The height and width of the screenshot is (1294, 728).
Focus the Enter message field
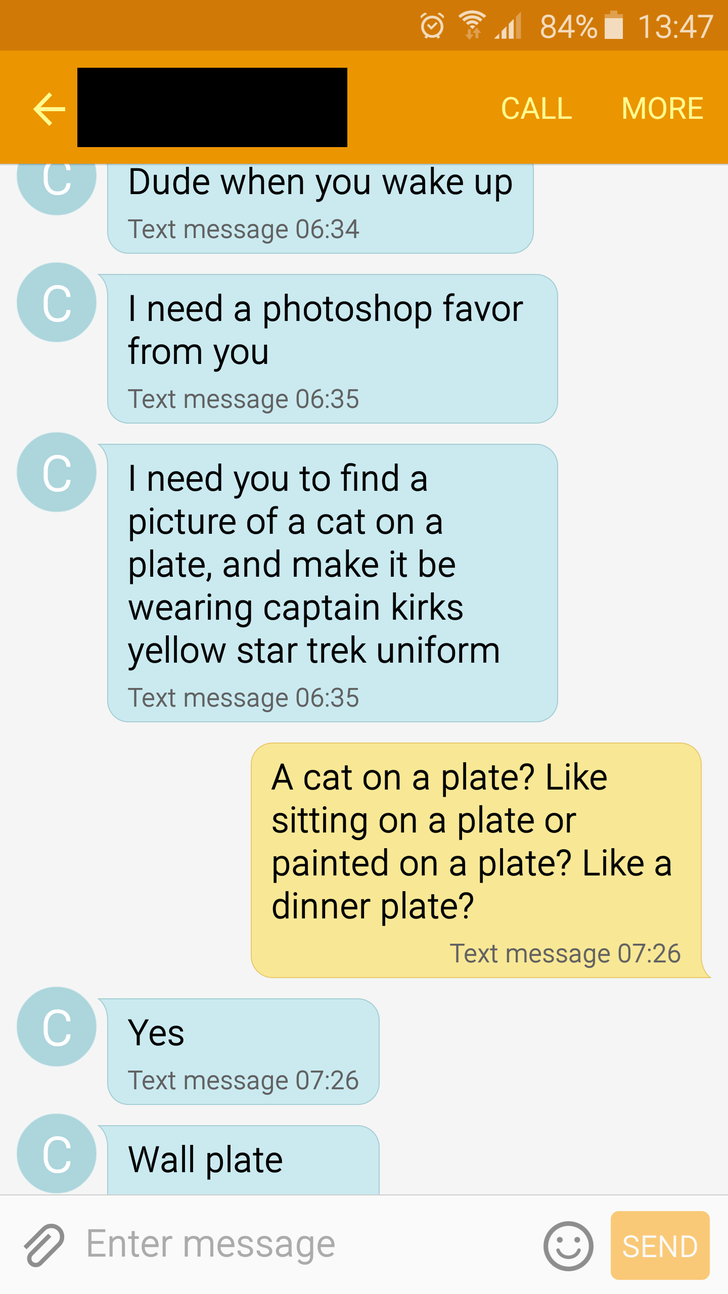click(x=300, y=1245)
